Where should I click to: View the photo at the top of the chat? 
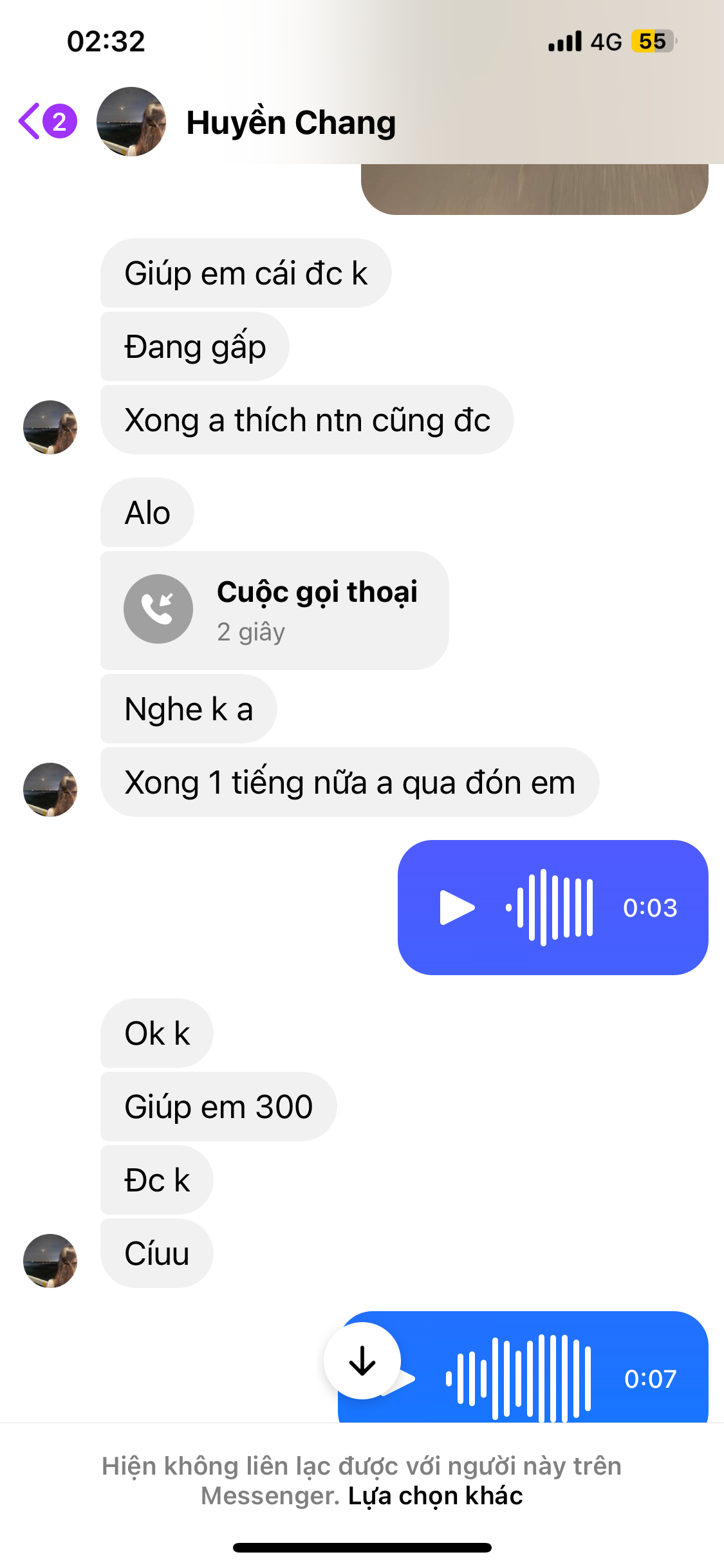[534, 189]
